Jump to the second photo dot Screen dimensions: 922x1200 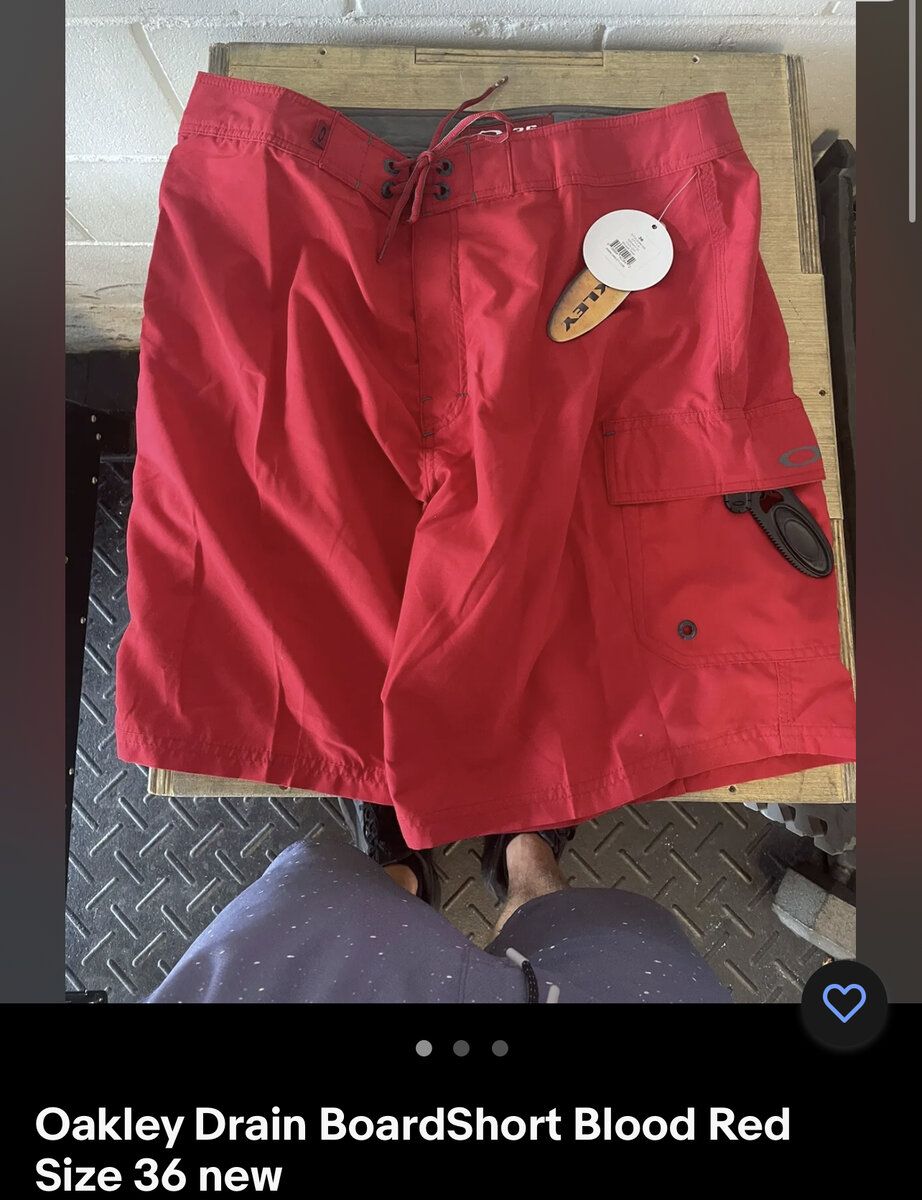[461, 1048]
